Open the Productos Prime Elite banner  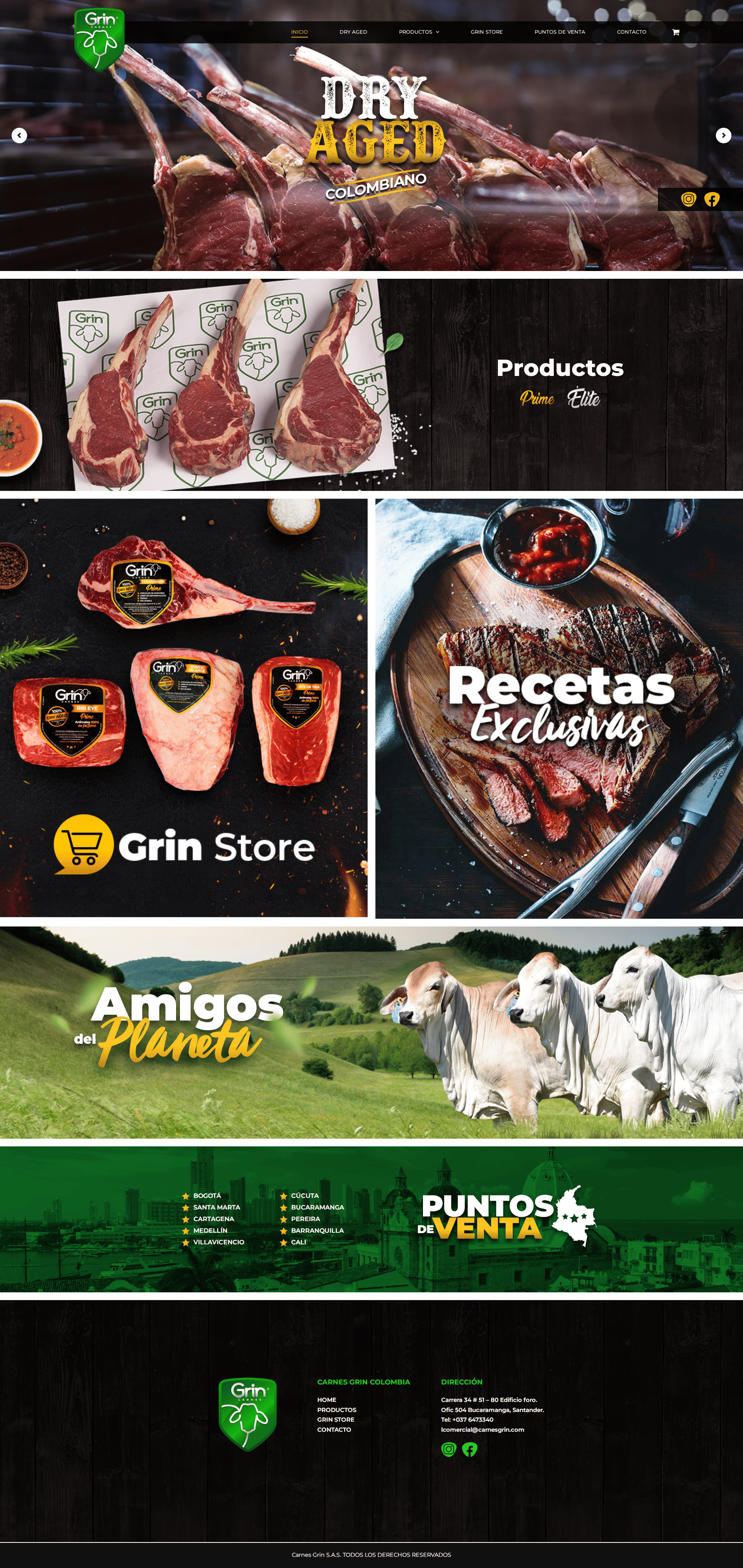click(371, 385)
